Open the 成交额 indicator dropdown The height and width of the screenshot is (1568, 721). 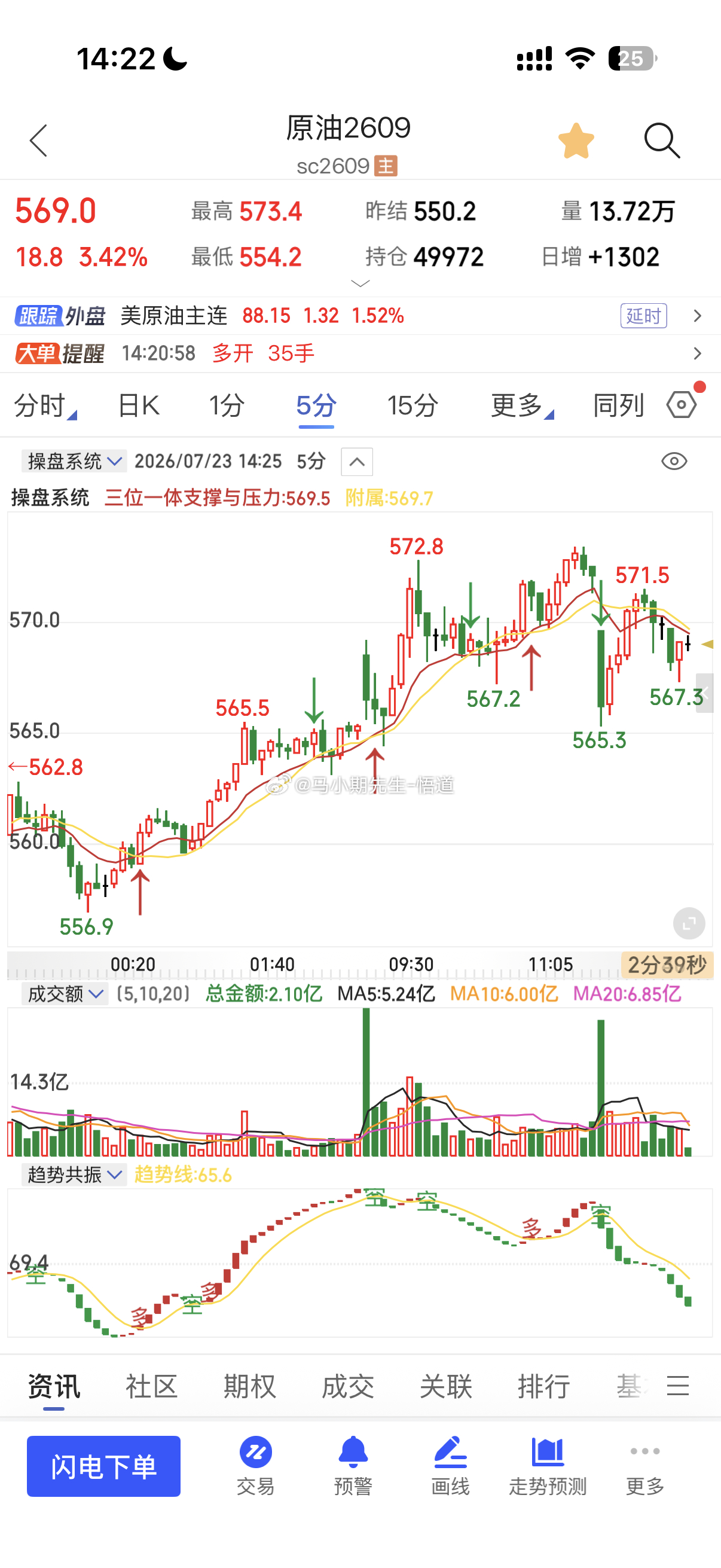(65, 994)
